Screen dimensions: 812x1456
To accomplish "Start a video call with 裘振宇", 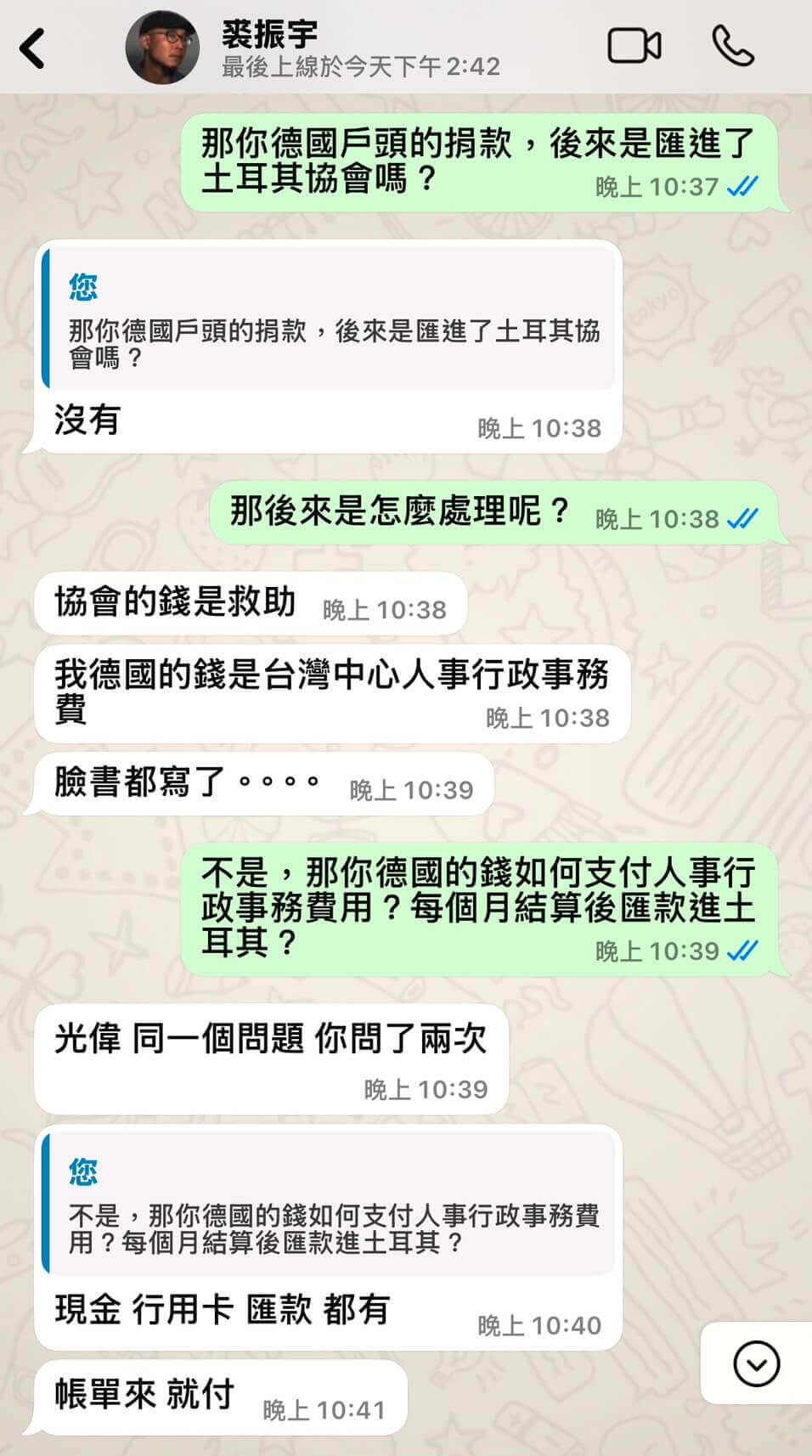I will pyautogui.click(x=634, y=46).
